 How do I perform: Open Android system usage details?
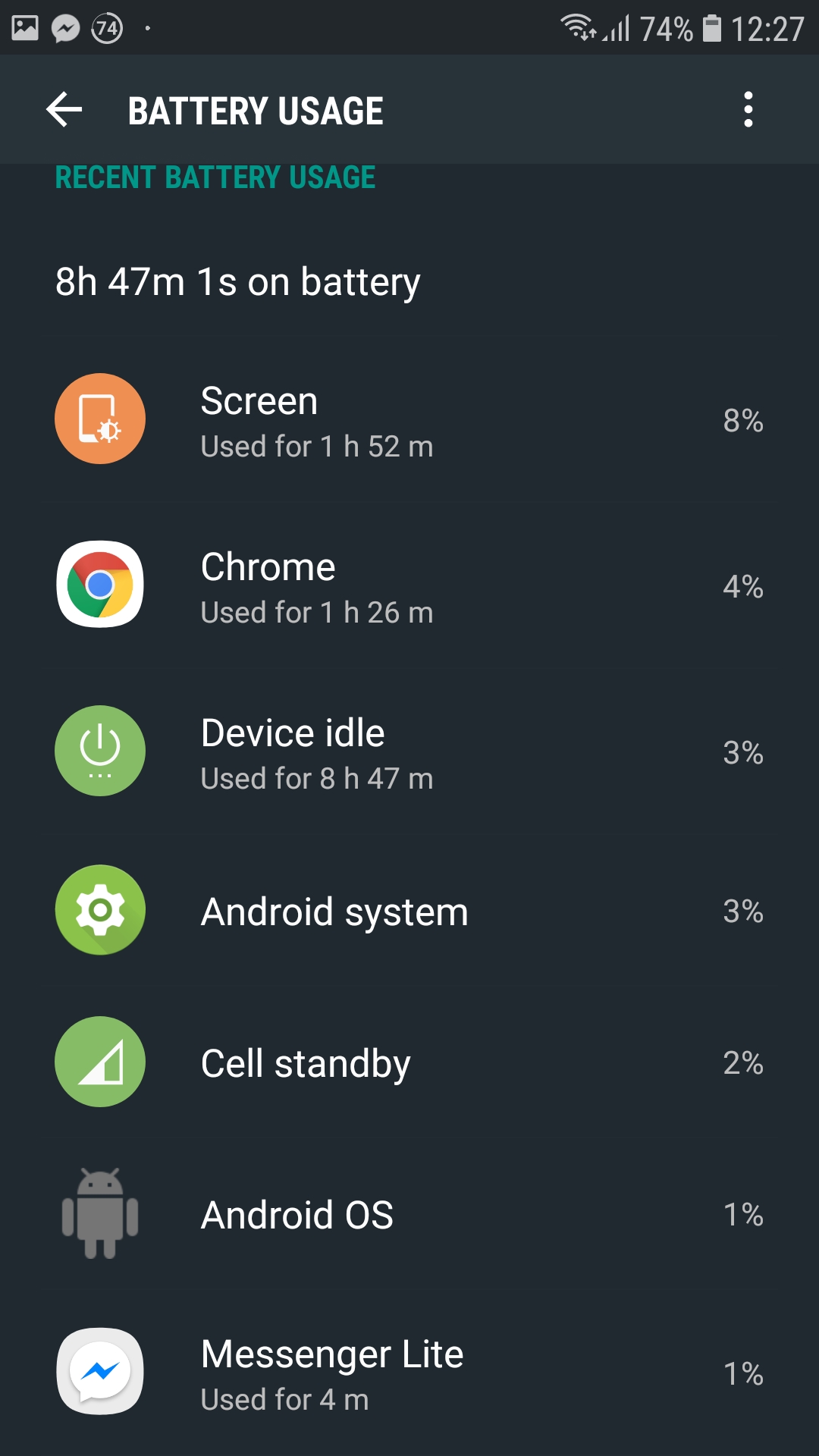coord(409,911)
